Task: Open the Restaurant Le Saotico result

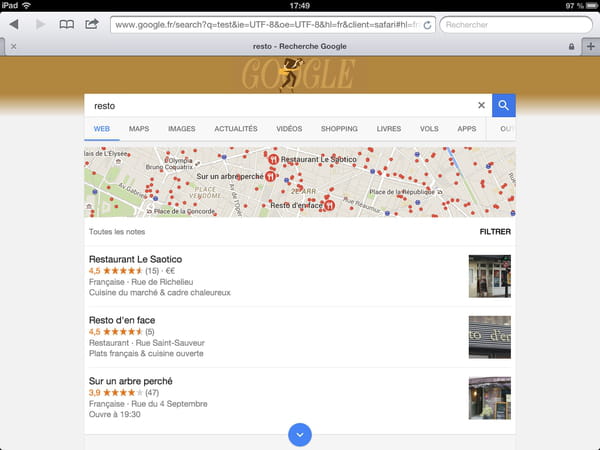Action: pos(136,259)
